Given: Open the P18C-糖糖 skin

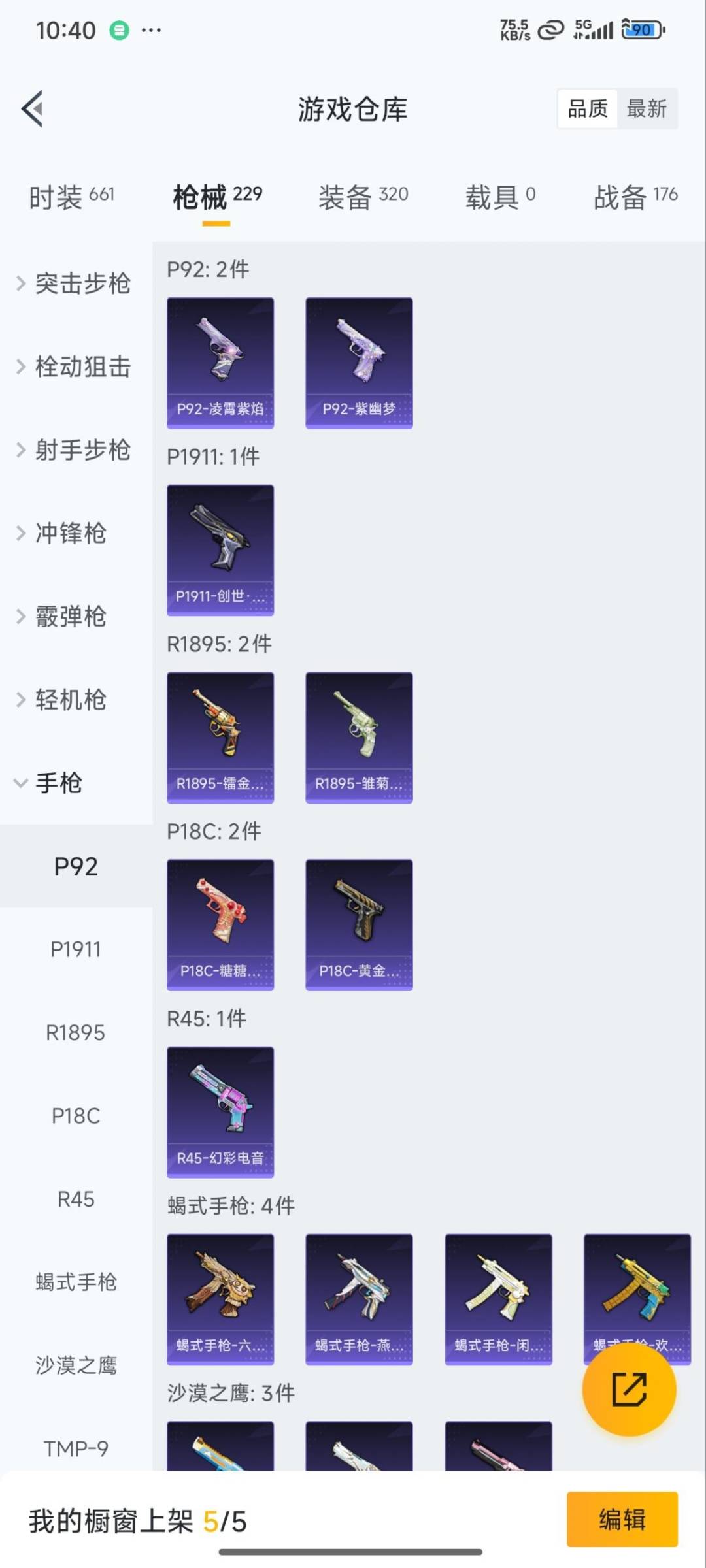Looking at the screenshot, I should (x=220, y=924).
